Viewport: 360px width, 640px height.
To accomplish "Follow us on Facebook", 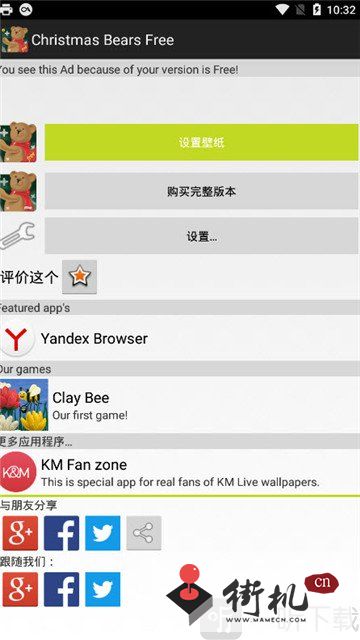I will click(x=61, y=589).
